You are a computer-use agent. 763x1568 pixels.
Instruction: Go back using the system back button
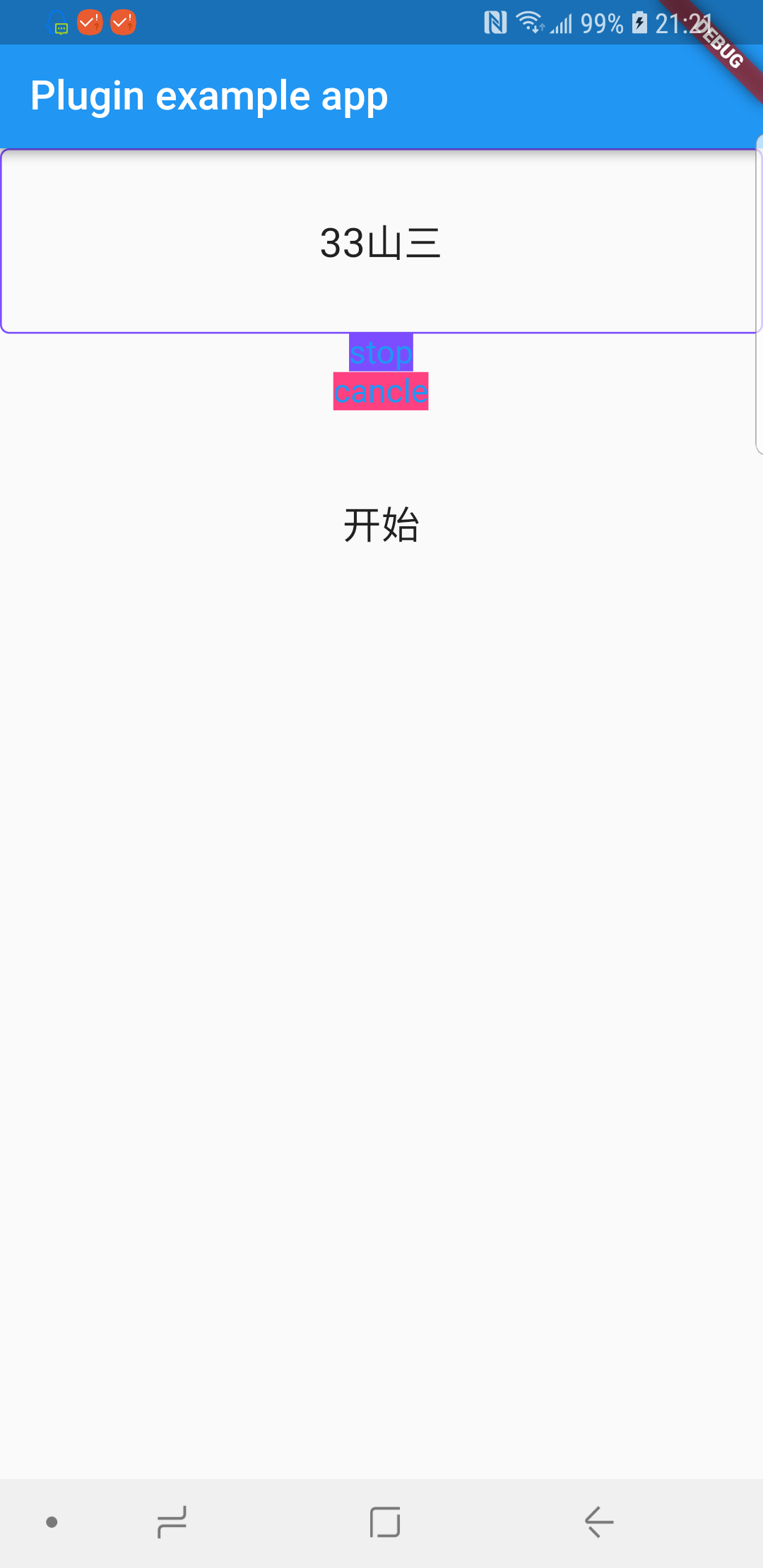coord(599,1522)
